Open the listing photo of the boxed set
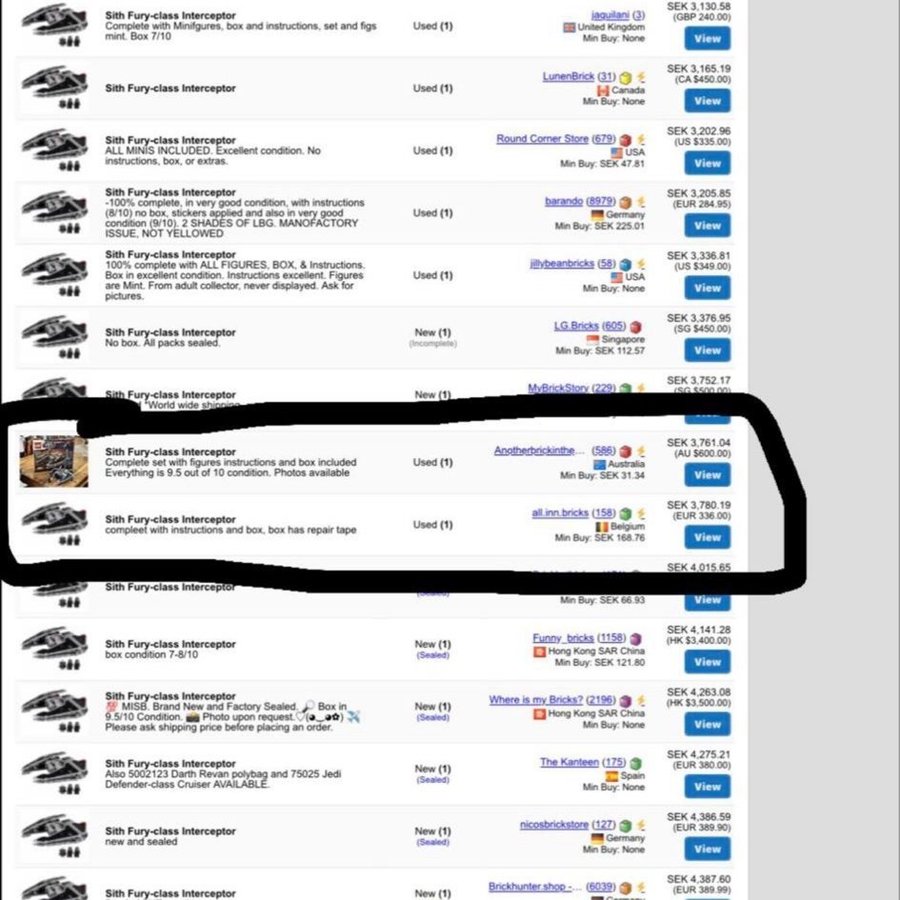This screenshot has width=900, height=900. tap(54, 463)
